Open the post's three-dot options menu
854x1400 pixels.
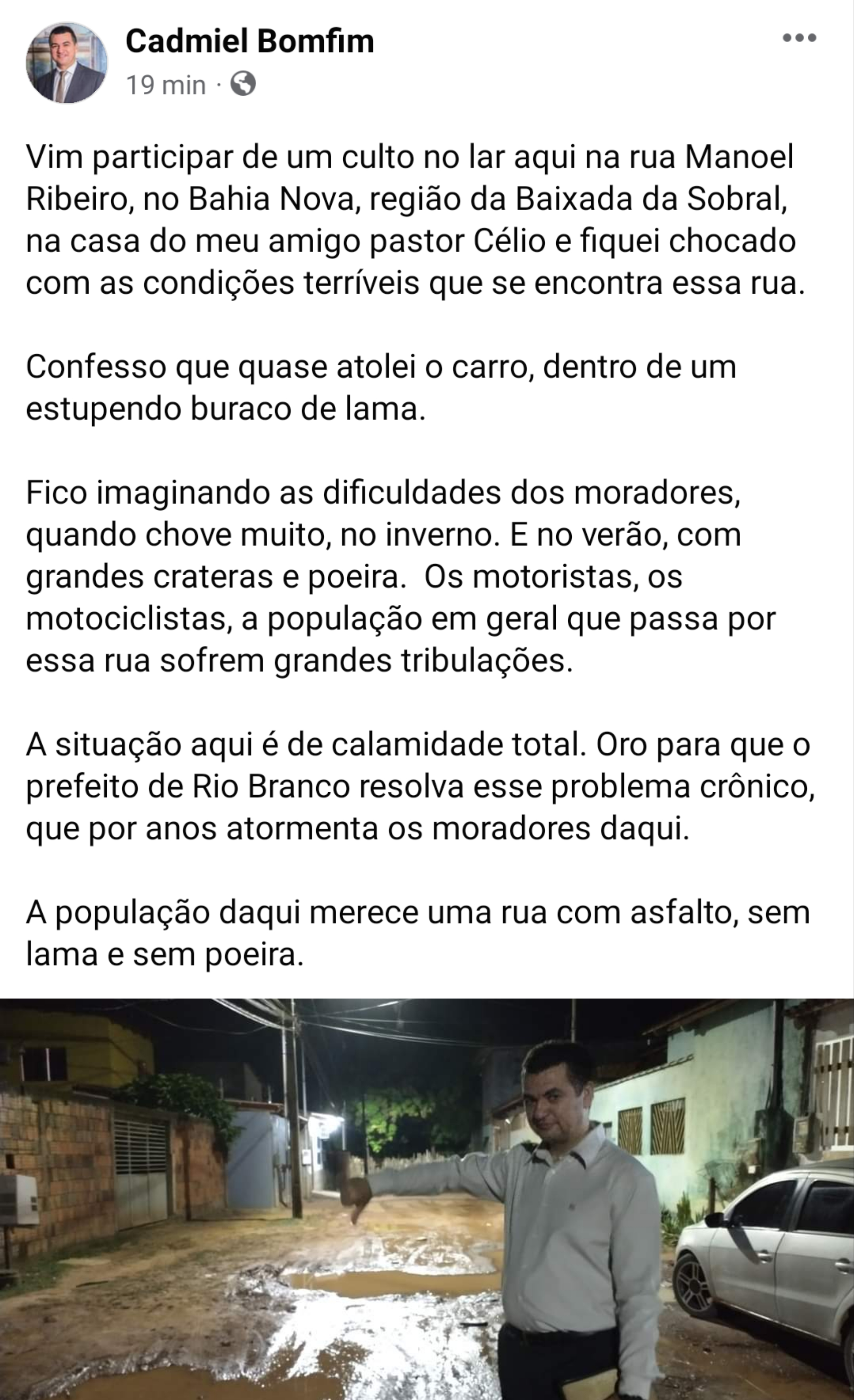(x=799, y=39)
